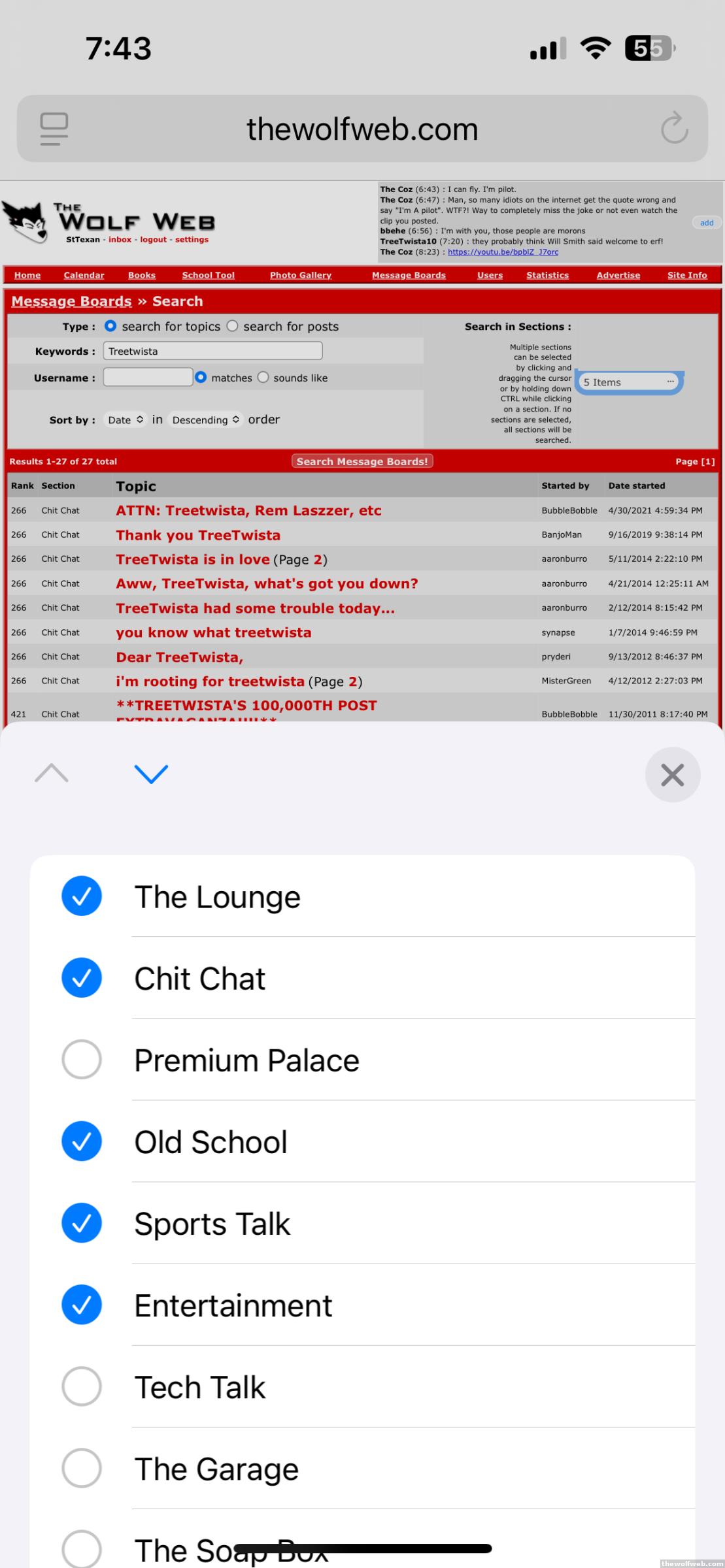Uncheck Old School section
Viewport: 725px width, 1568px height.
click(x=82, y=1141)
